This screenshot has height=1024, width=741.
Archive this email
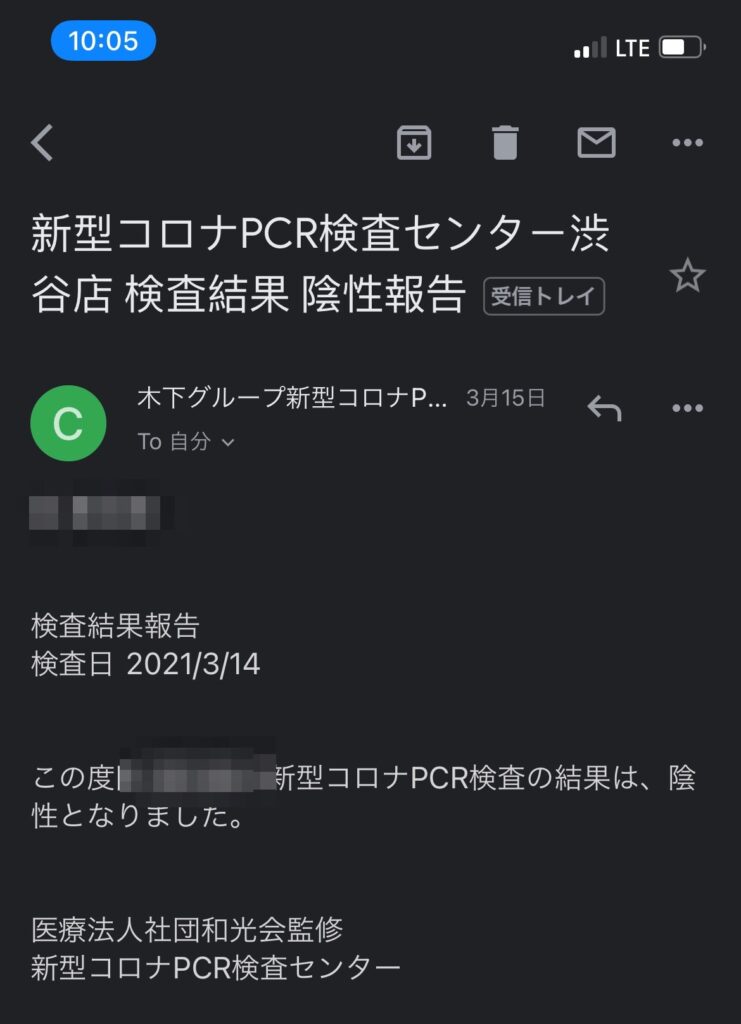(414, 143)
